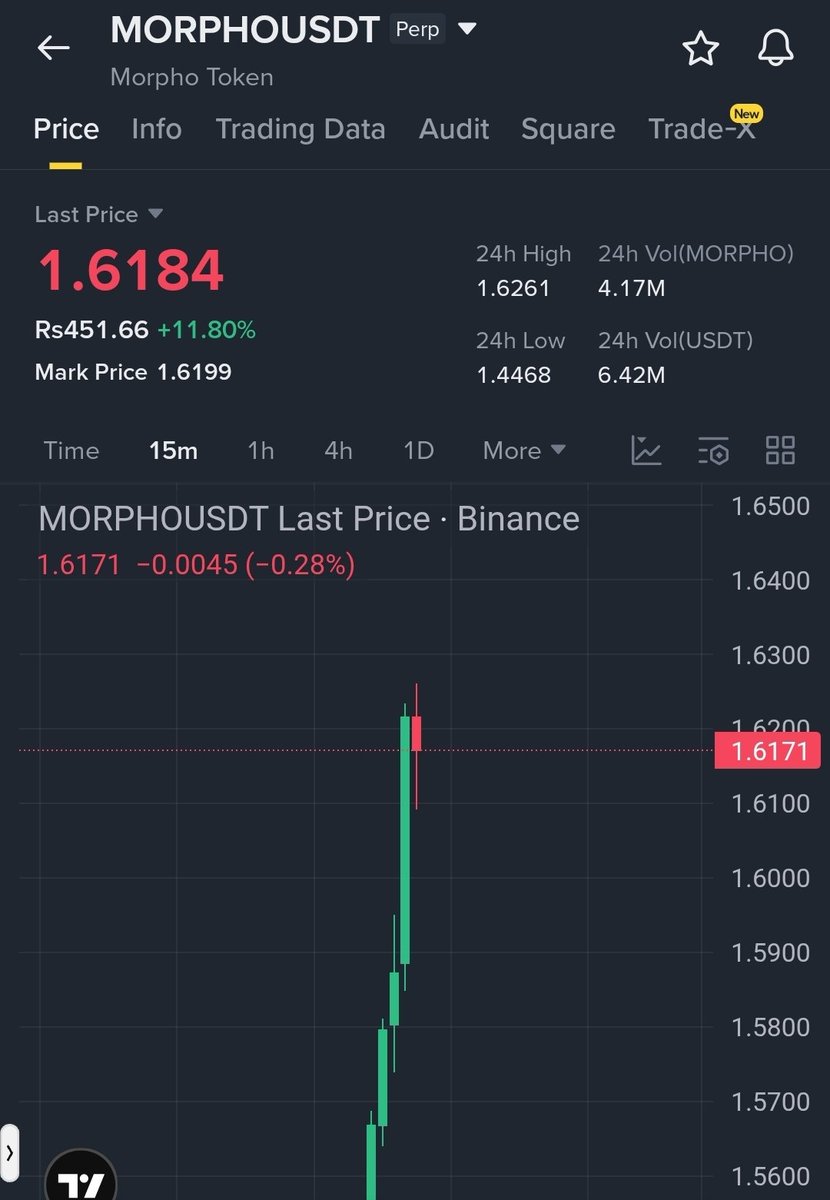
Task: Expand the Last Price dropdown
Action: (x=99, y=214)
